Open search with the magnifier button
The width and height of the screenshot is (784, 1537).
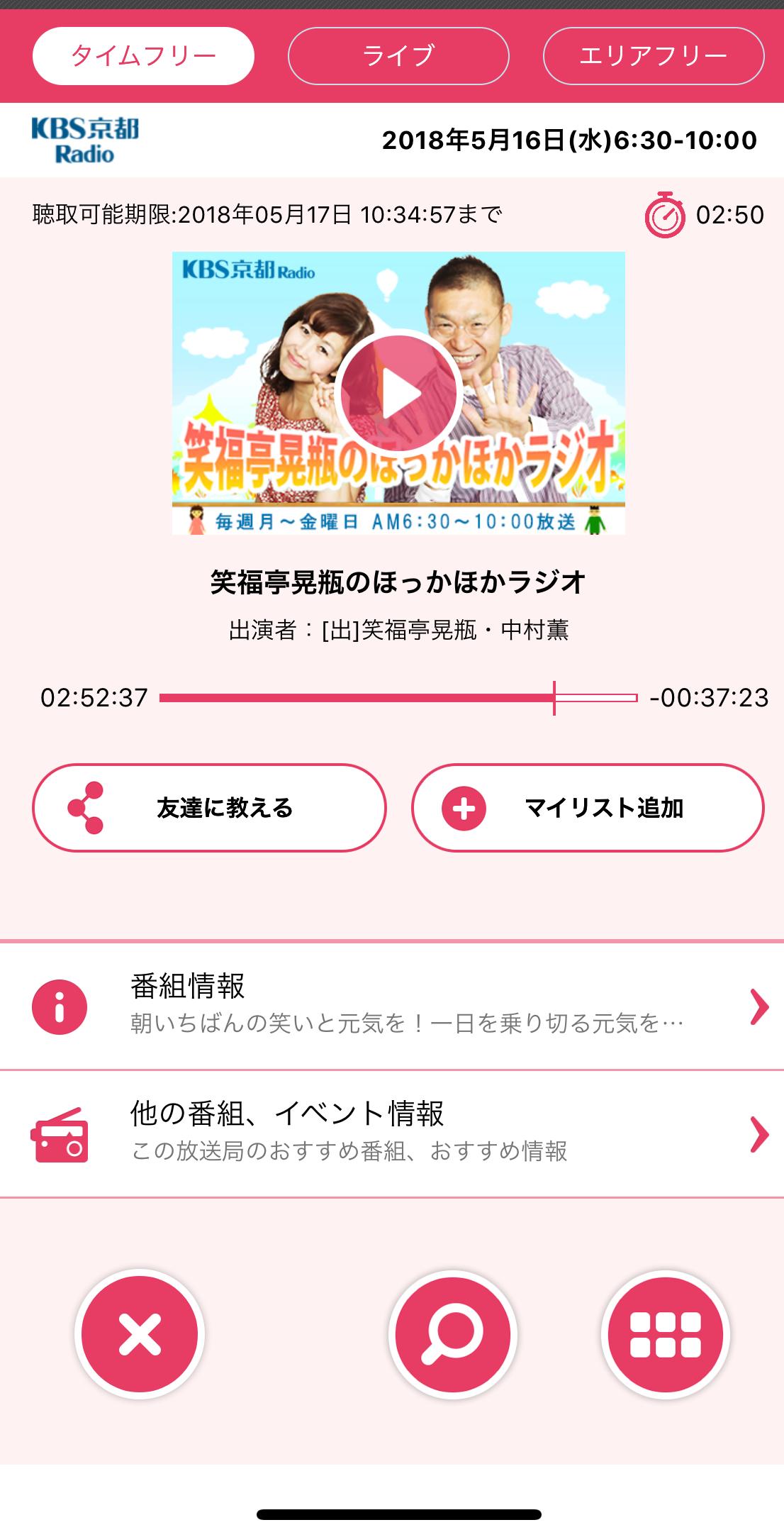453,1334
